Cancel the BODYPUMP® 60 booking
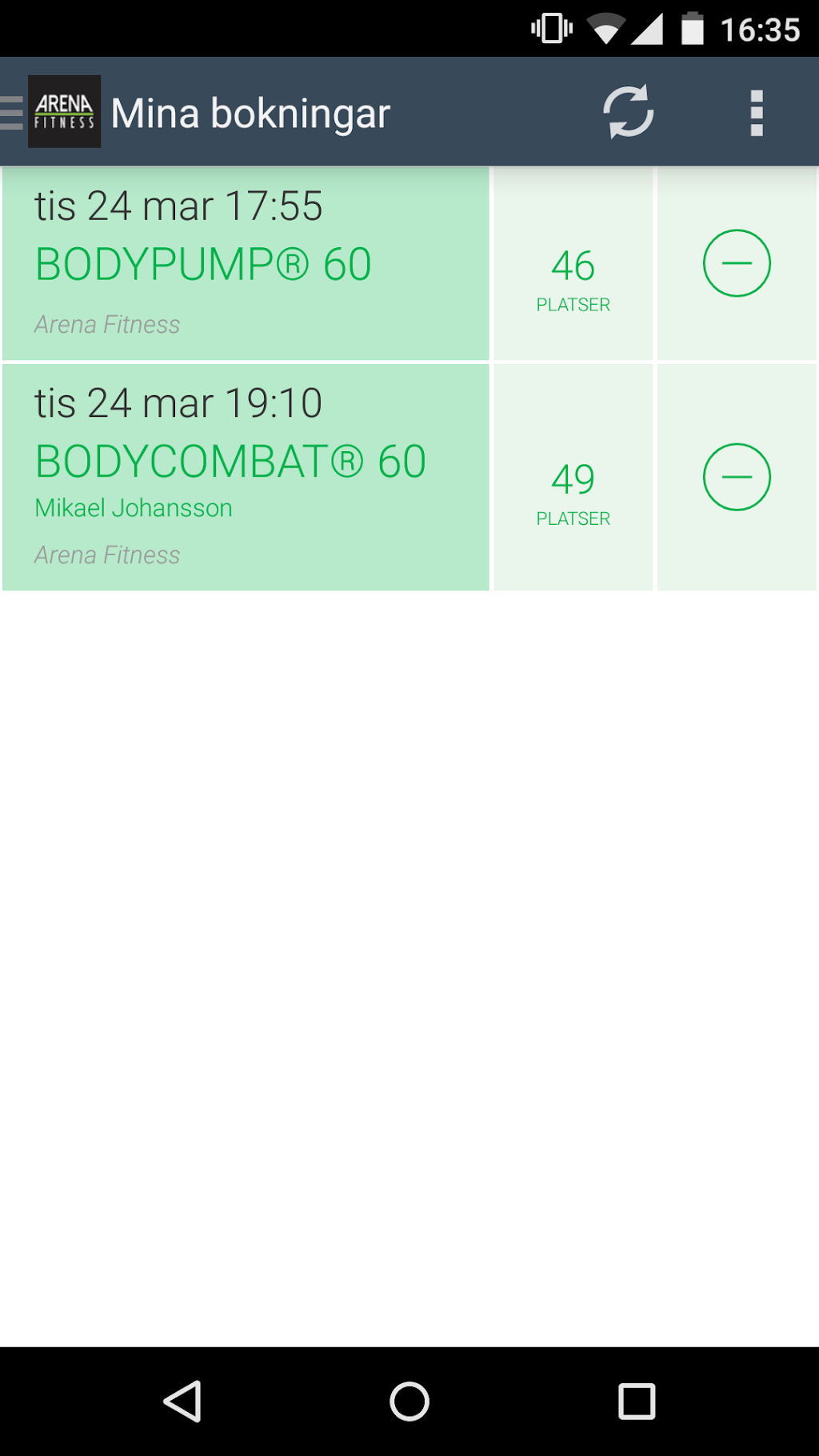819x1456 pixels. pyautogui.click(x=736, y=263)
